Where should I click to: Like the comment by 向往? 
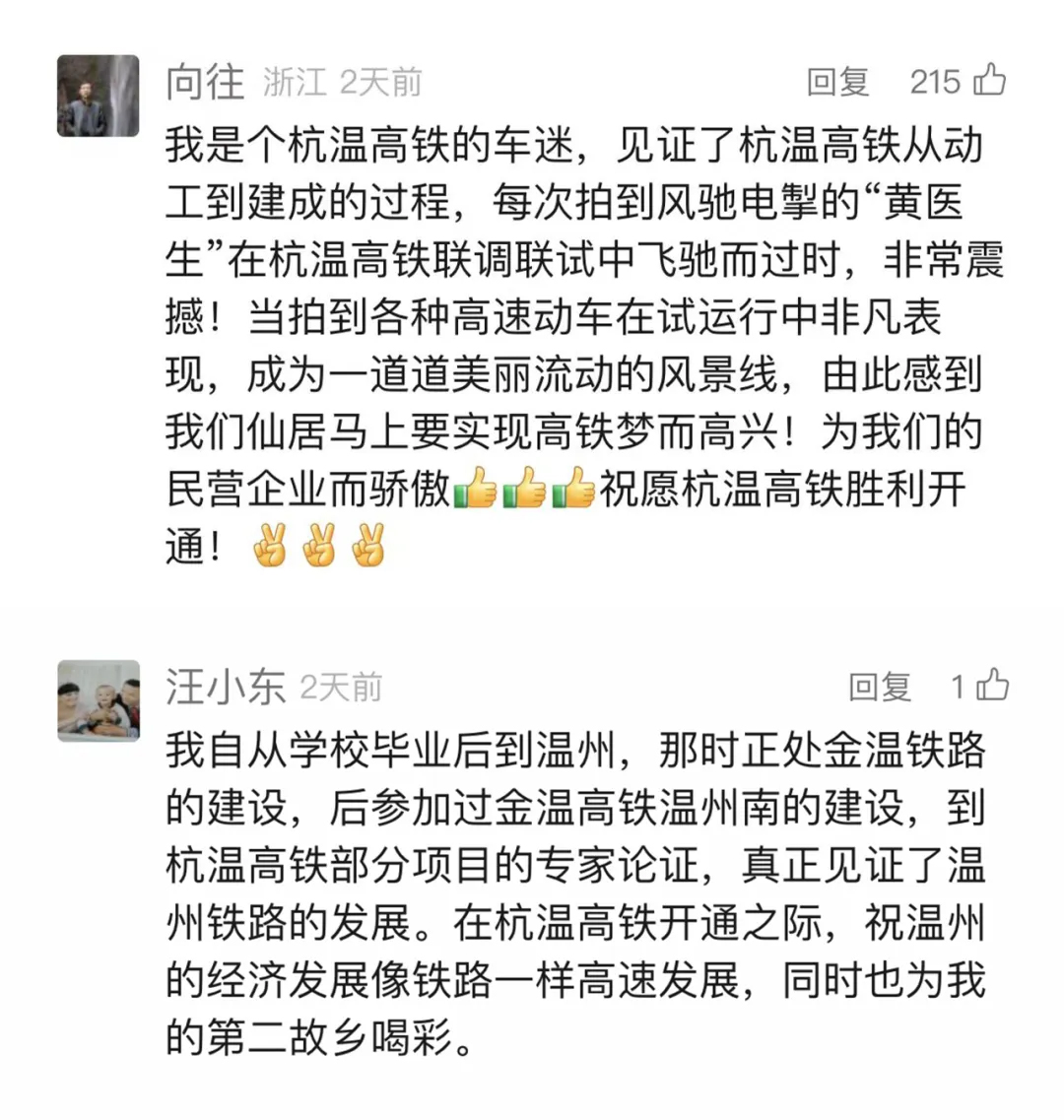(989, 81)
